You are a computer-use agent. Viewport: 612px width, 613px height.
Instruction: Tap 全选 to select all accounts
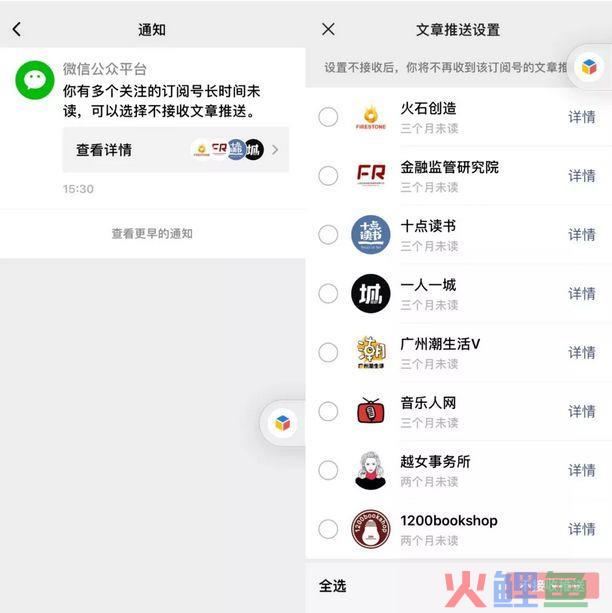click(x=333, y=586)
